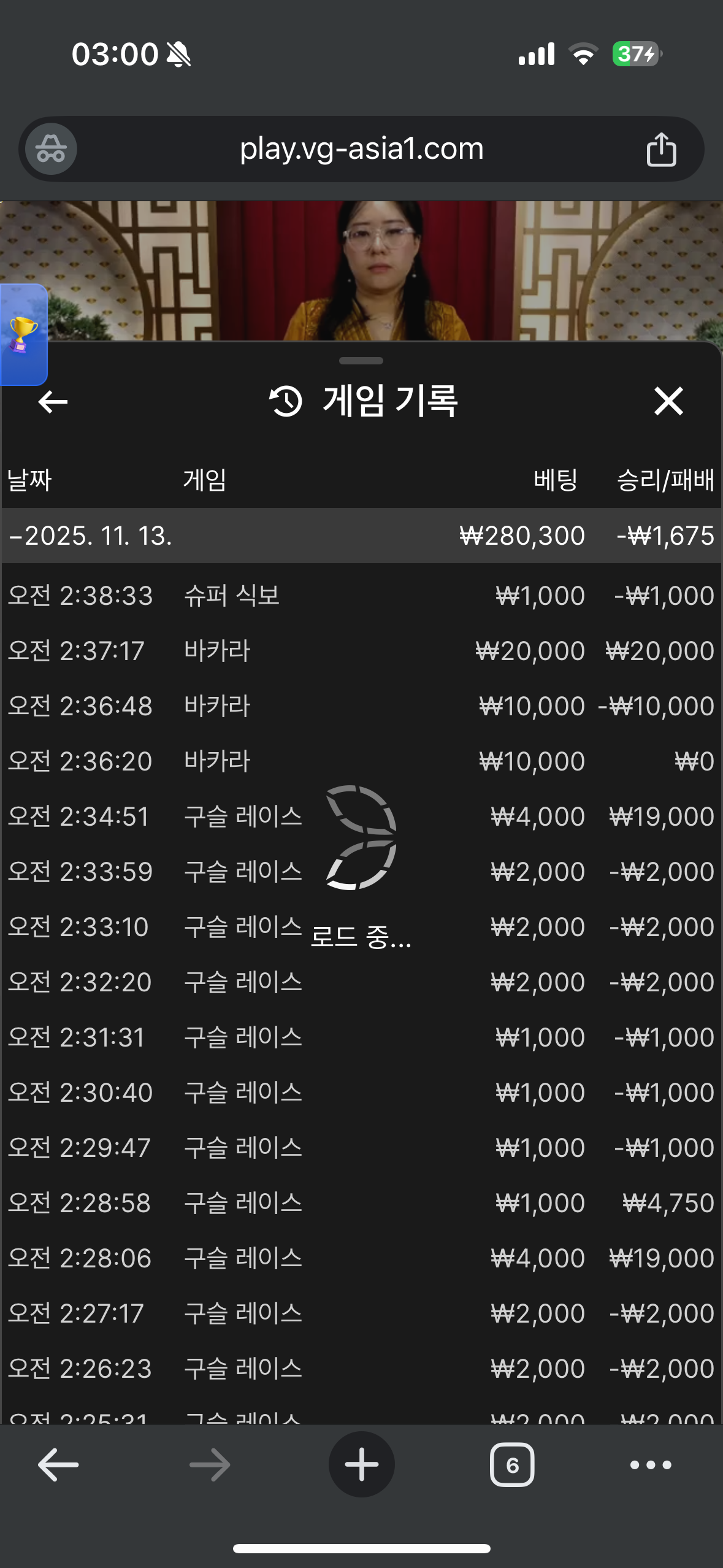Navigate back in the browser
This screenshot has height=1568, width=723.
[58, 1464]
